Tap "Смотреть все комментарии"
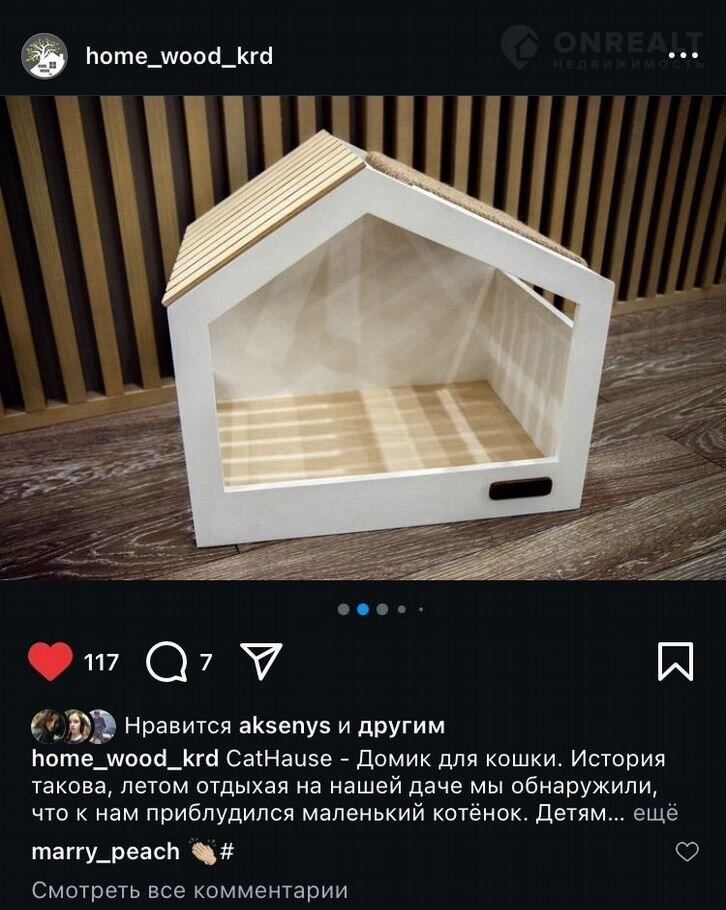Screen dimensions: 726x910 190,890
